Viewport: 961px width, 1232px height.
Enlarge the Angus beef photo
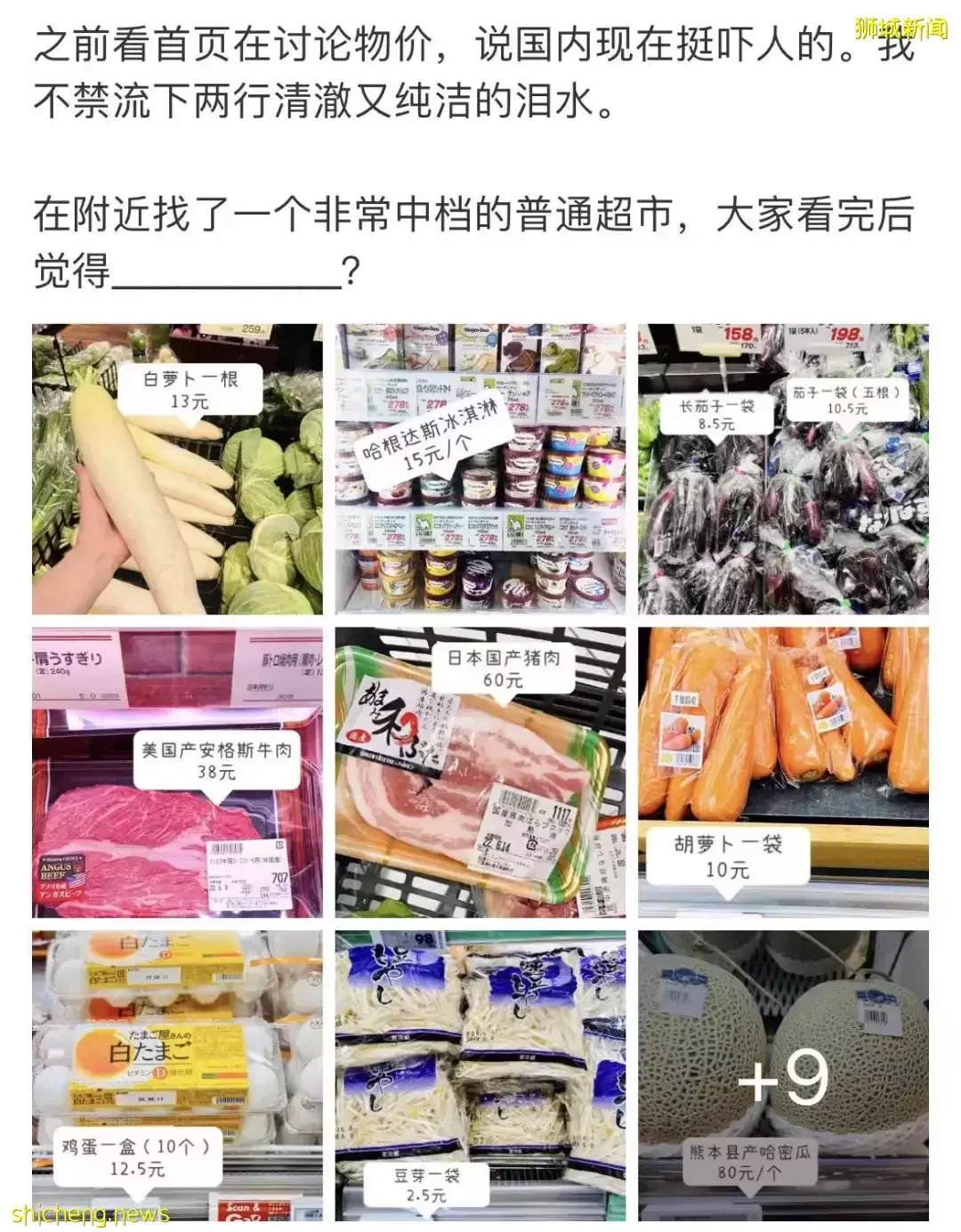177,772
